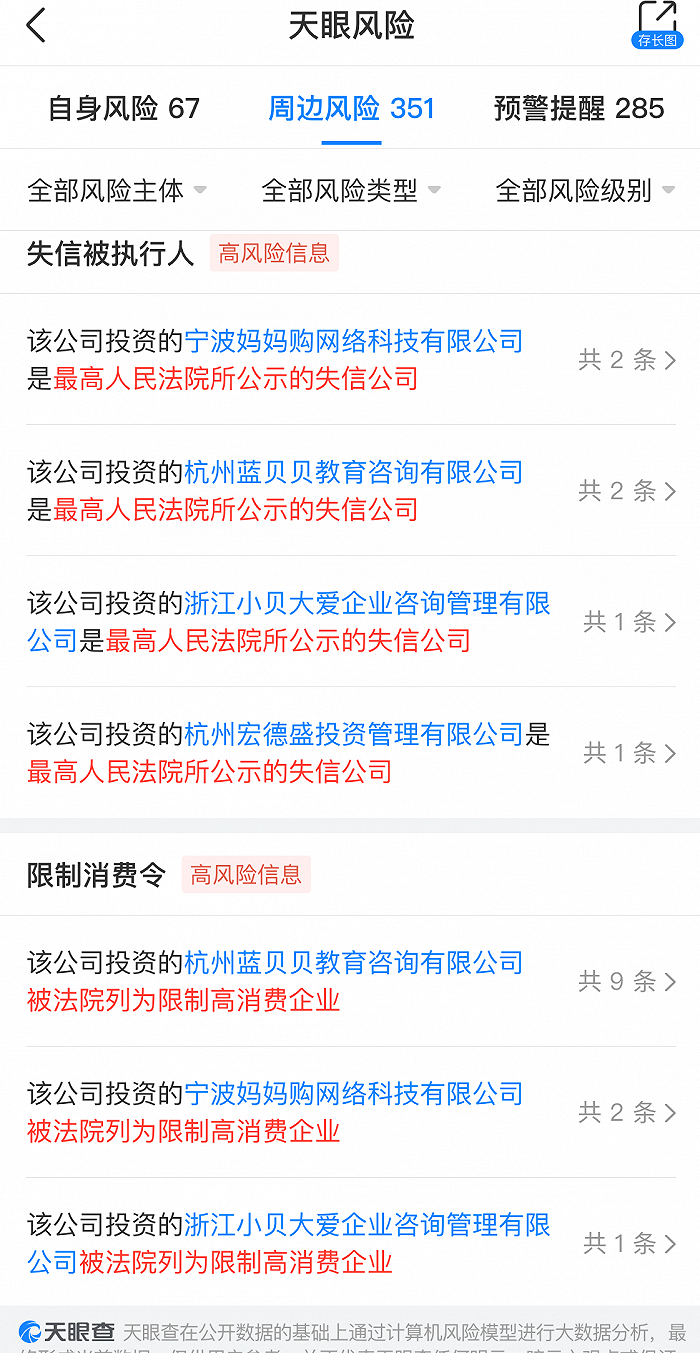This screenshot has width=700, height=1353.
Task: Expand the 全部风险级别 dropdown
Action: [585, 190]
